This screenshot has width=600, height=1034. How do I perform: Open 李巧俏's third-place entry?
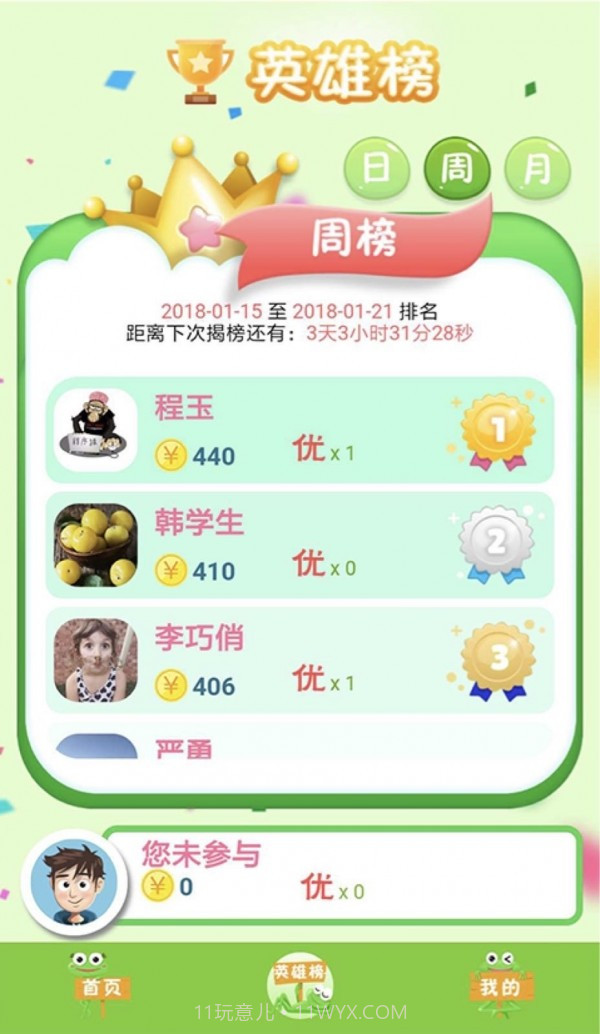[x=300, y=660]
